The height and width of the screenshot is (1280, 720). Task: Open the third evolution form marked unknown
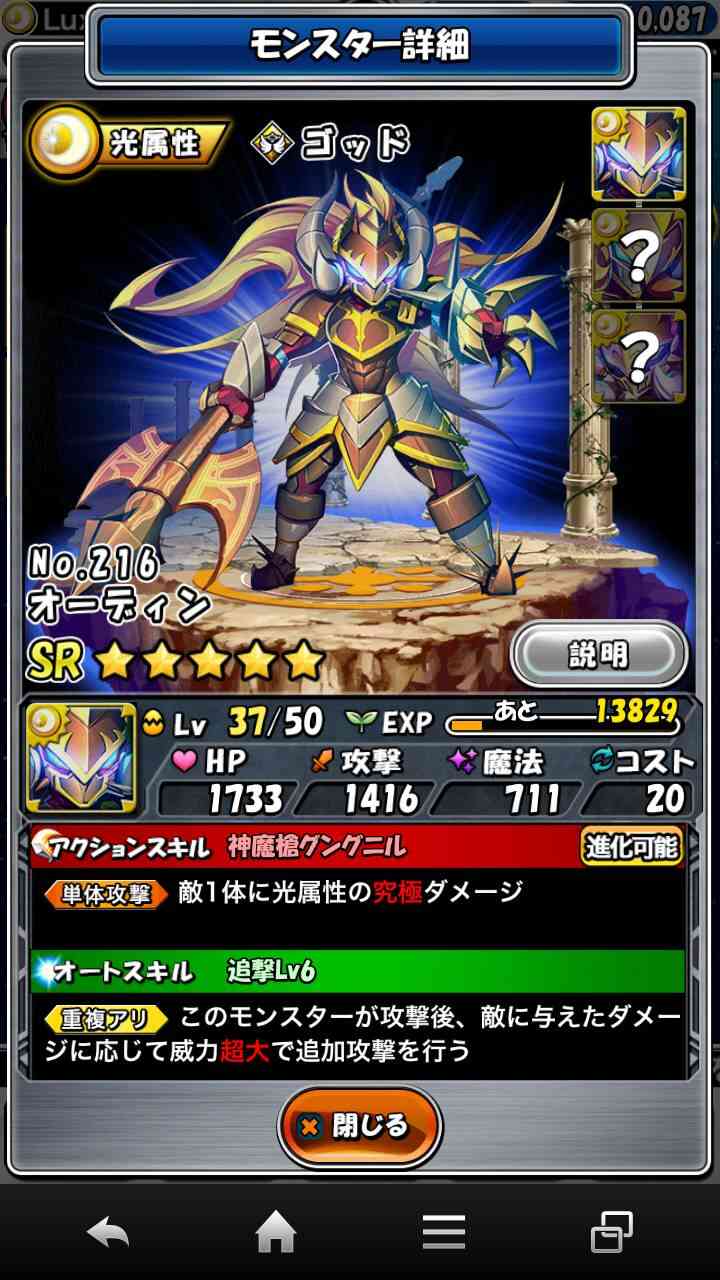coord(639,357)
